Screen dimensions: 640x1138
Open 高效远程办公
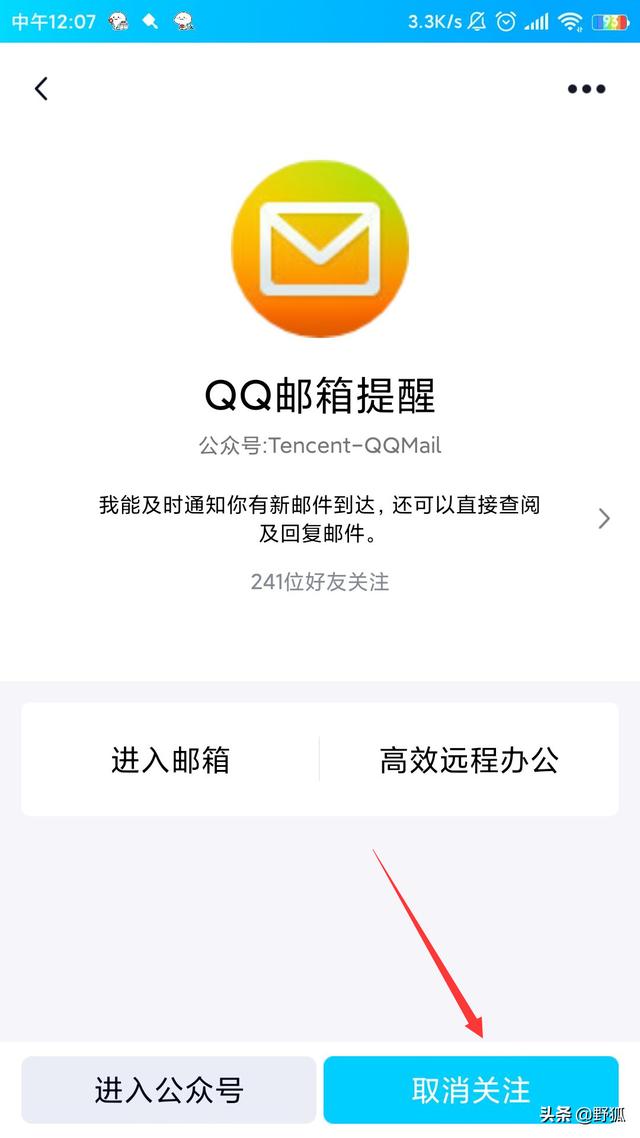coord(469,760)
